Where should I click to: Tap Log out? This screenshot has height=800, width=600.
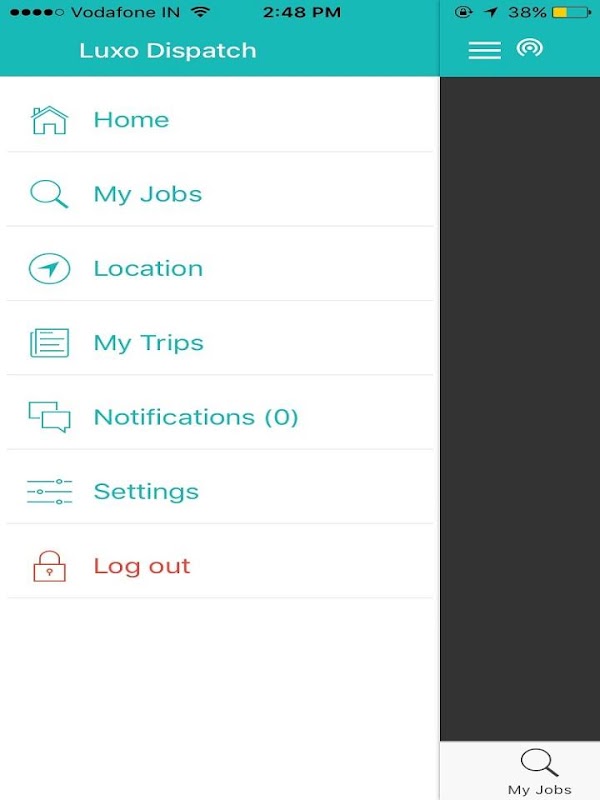(141, 566)
